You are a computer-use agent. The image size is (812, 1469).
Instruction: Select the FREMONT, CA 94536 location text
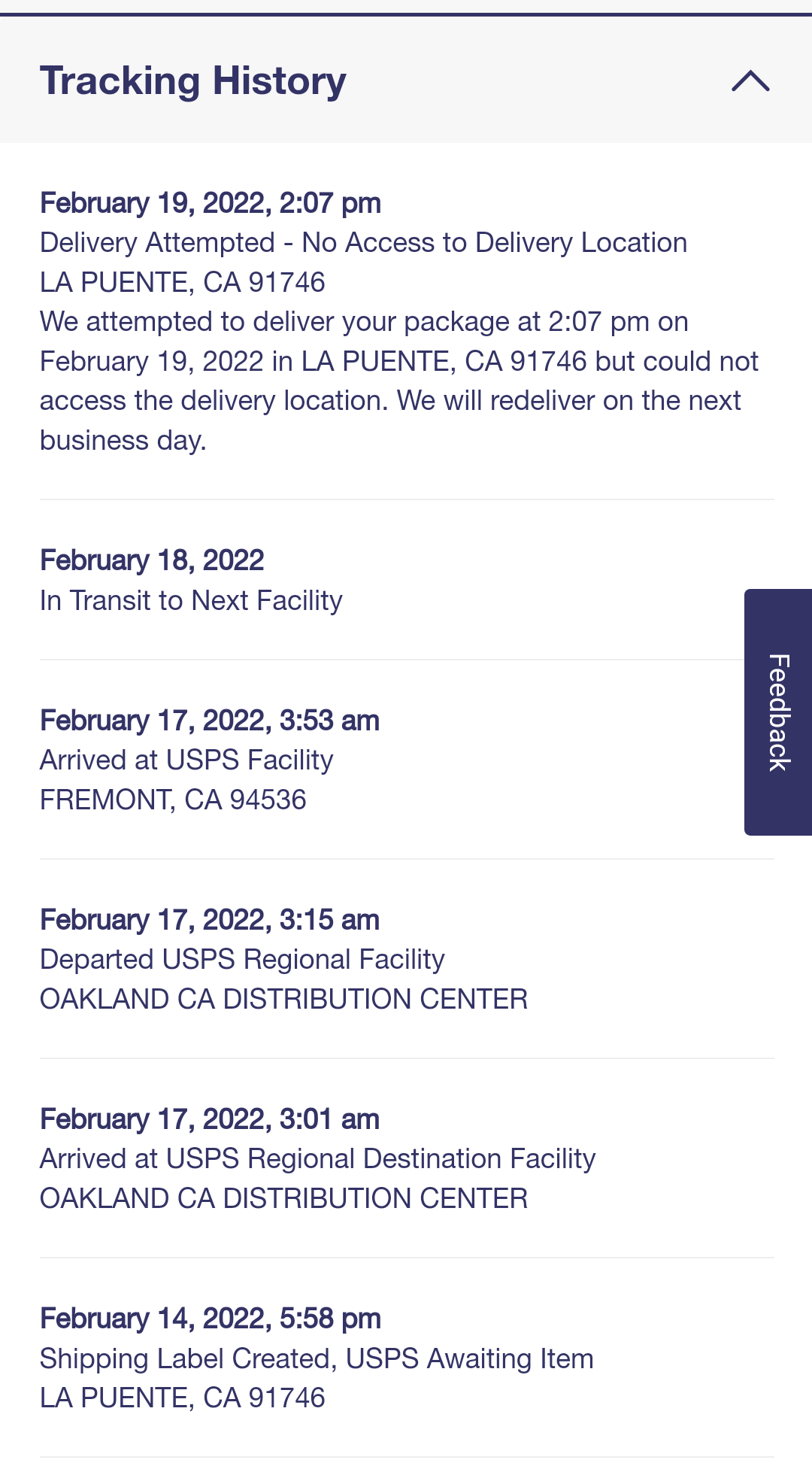click(x=173, y=799)
